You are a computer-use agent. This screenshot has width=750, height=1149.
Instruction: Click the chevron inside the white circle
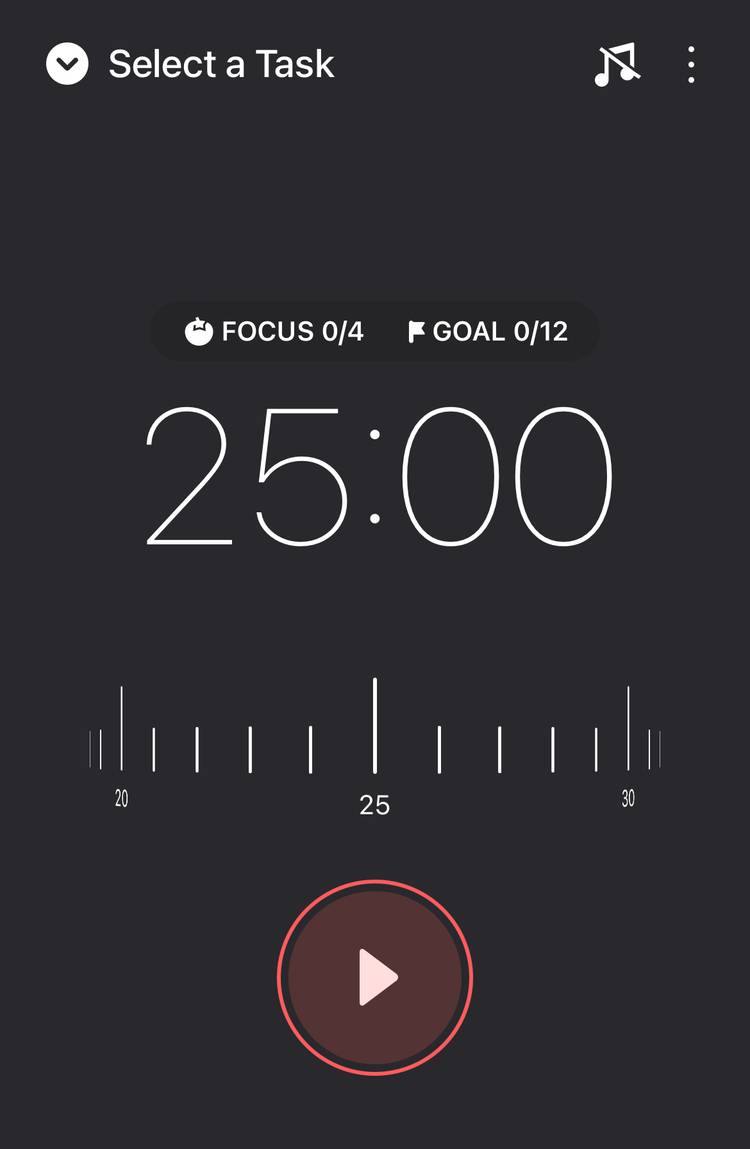click(x=67, y=64)
